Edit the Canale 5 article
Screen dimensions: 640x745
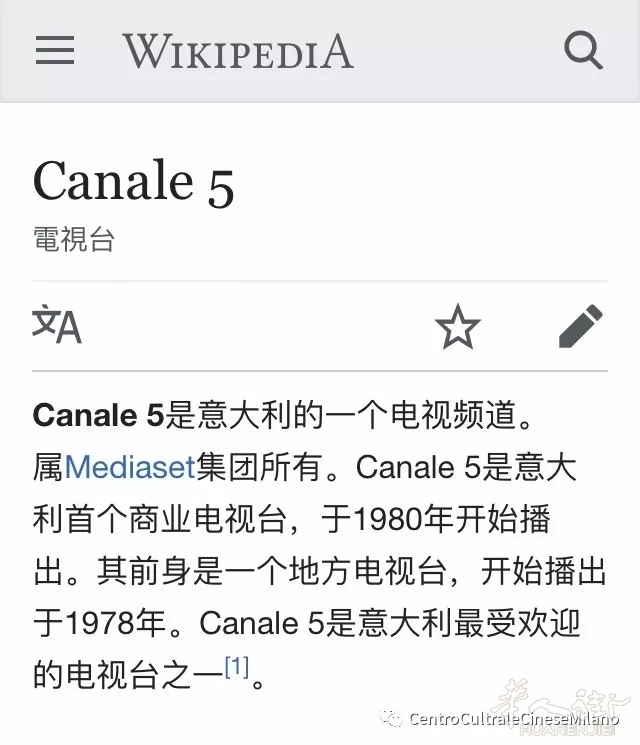click(x=580, y=327)
